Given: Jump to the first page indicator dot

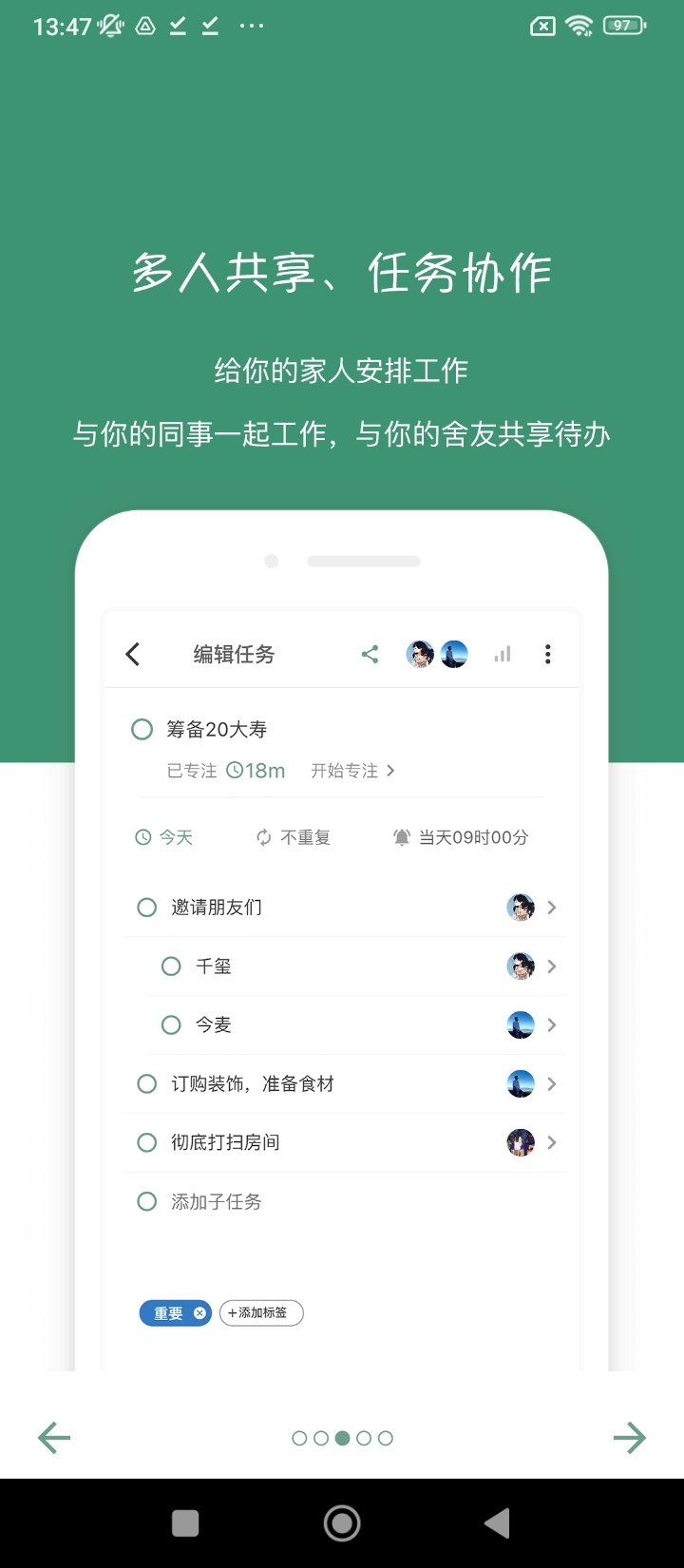Looking at the screenshot, I should tap(299, 1438).
